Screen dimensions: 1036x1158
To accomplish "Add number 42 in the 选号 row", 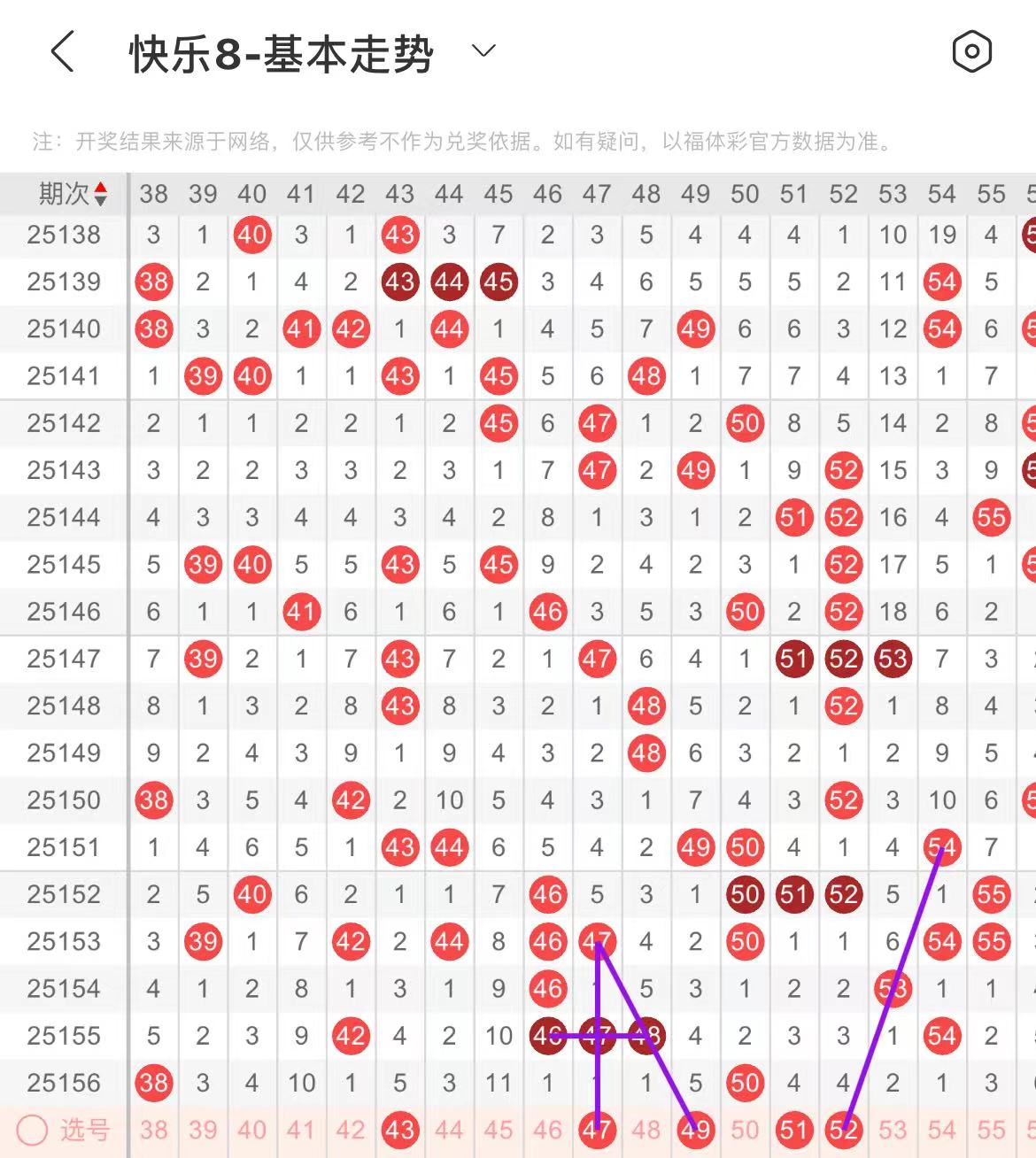I will [x=351, y=1131].
